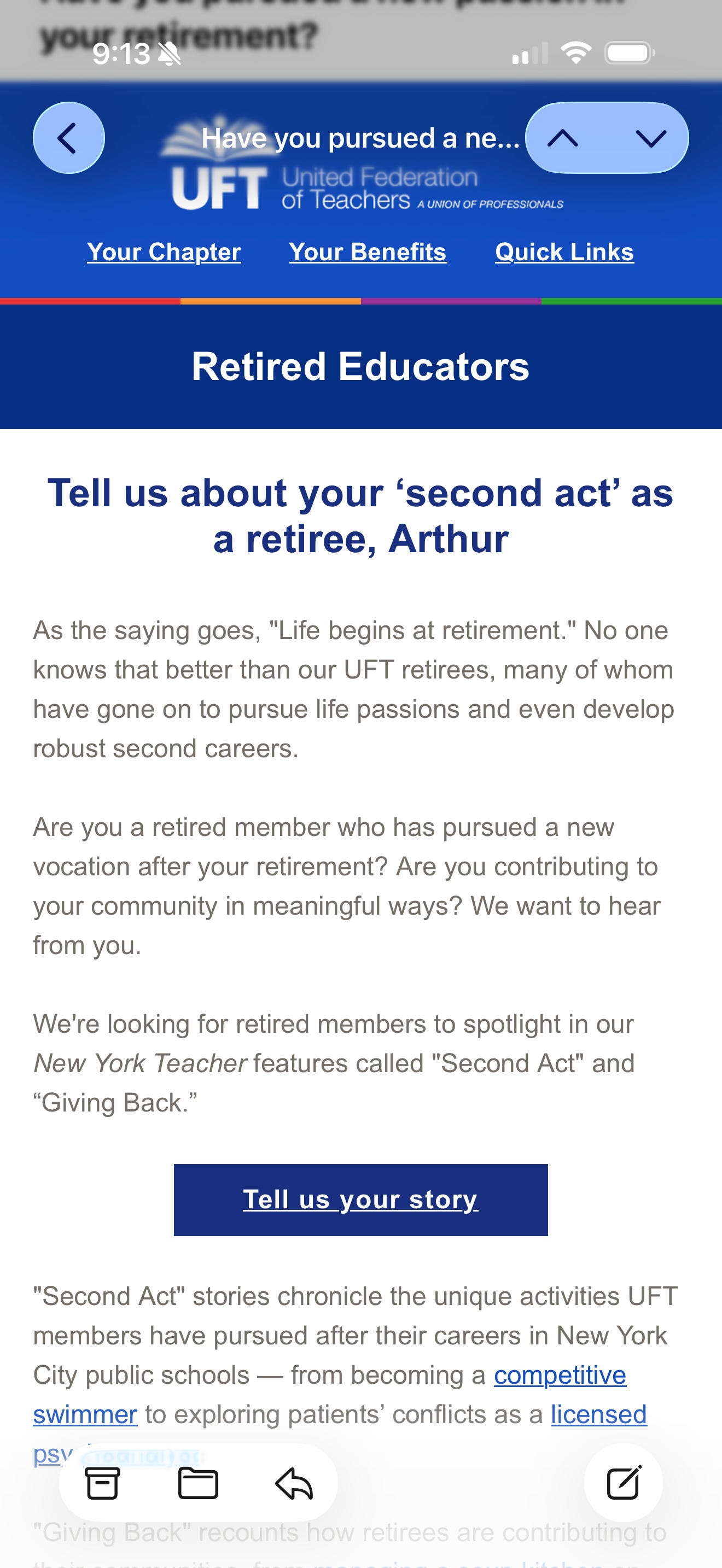Go back to the mailbox list
Screen dimensions: 722x1568
coord(68,138)
